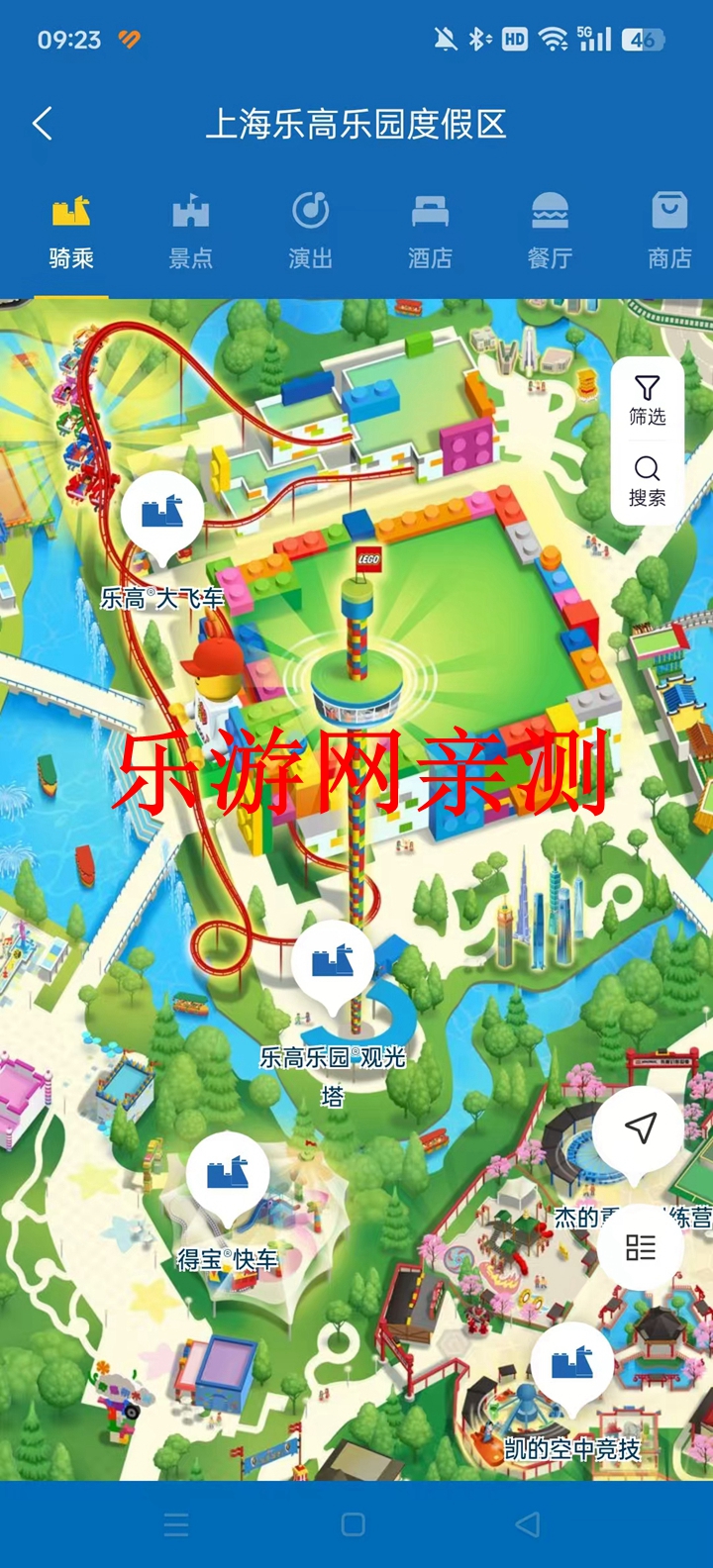
Task: Select the 凯的空中竞技 map pin
Action: pos(572,1366)
